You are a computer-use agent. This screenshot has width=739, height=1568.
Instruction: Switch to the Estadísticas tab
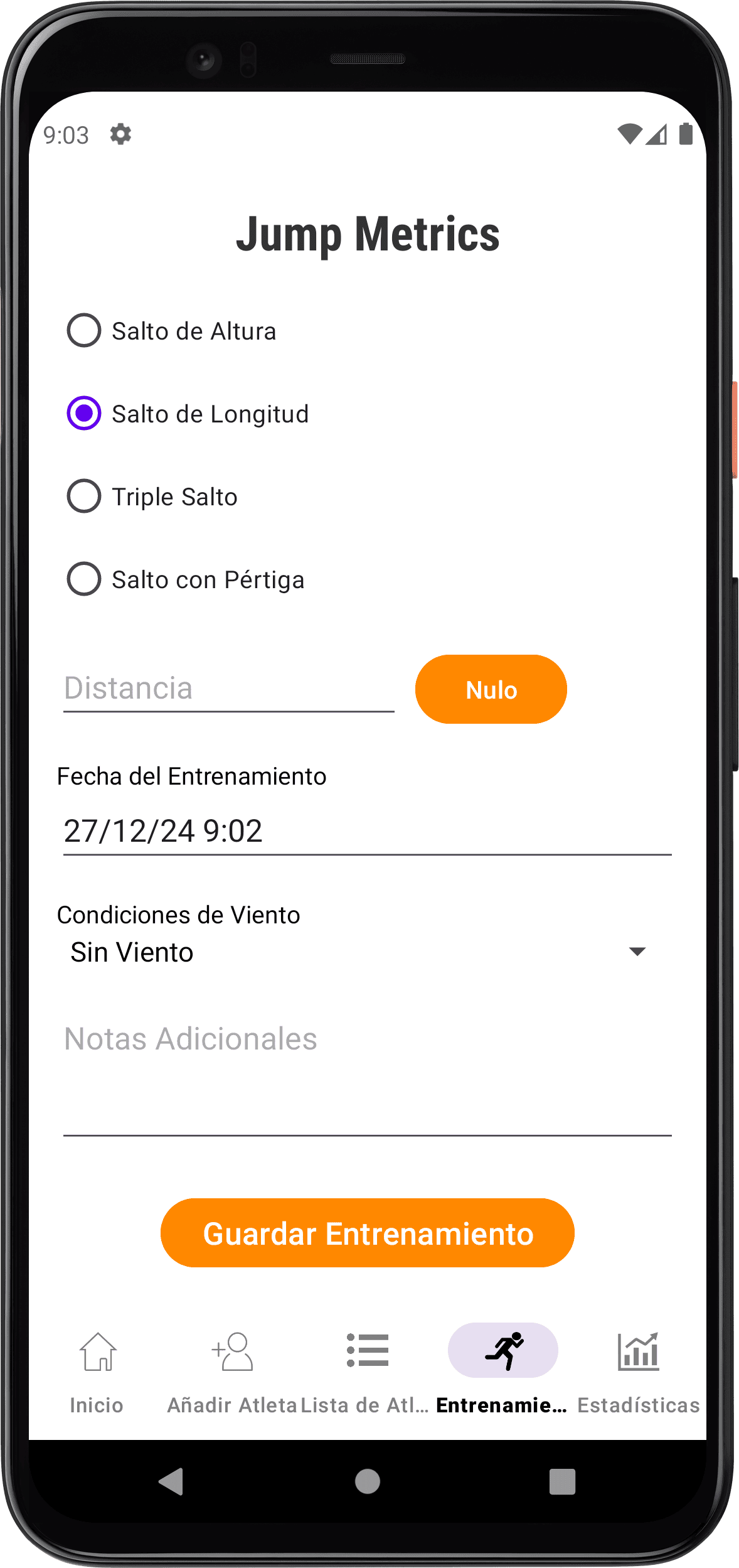pyautogui.click(x=637, y=1375)
